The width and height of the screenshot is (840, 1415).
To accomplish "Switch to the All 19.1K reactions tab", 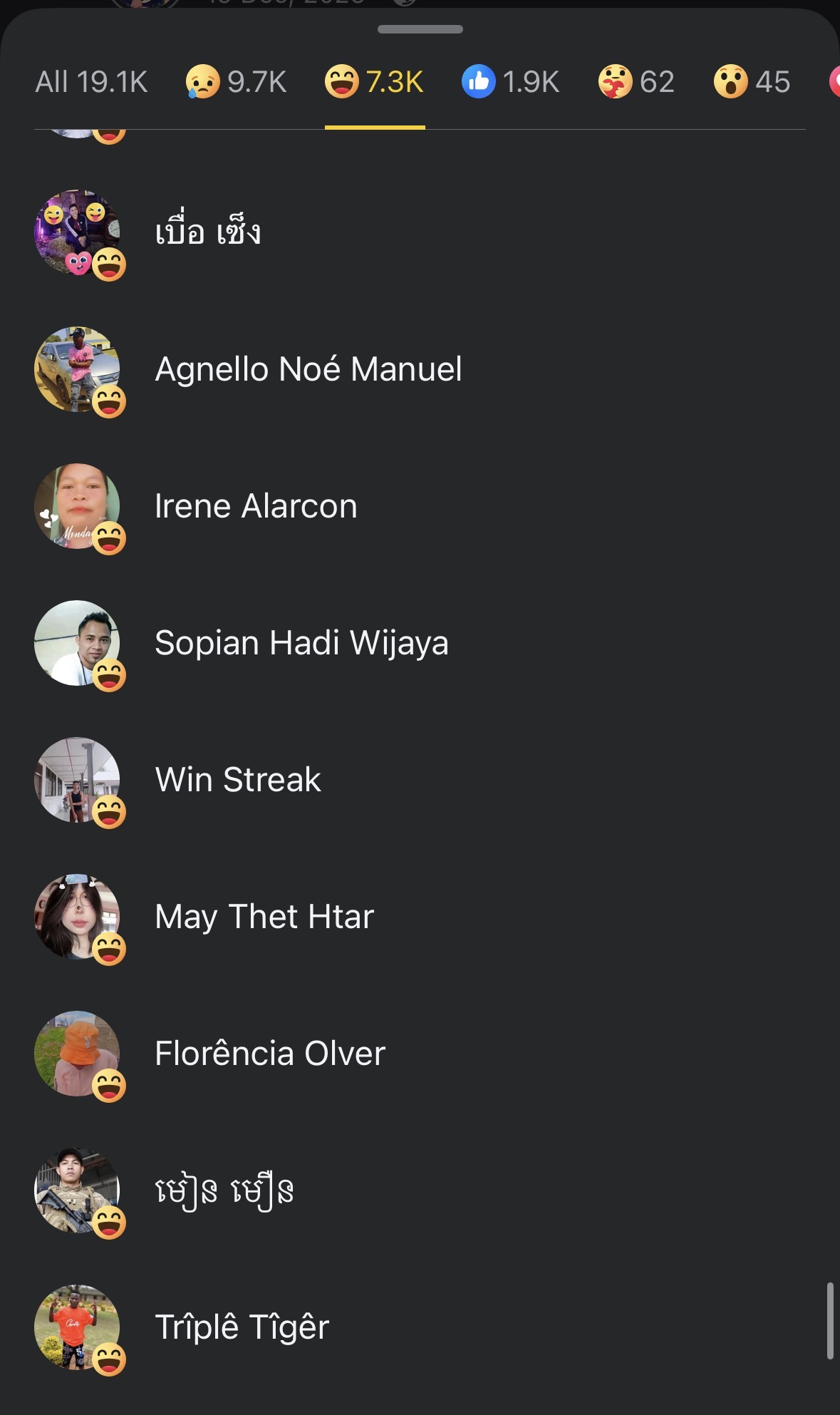I will tap(91, 82).
